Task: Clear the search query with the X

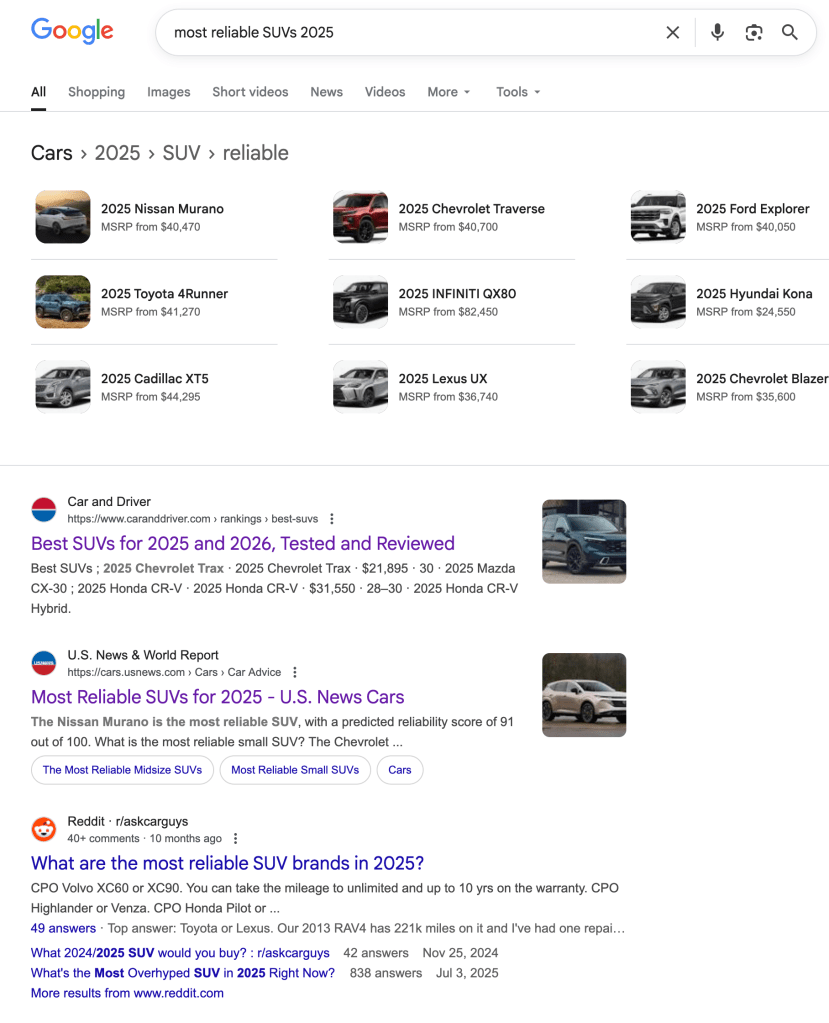Action: click(x=672, y=31)
